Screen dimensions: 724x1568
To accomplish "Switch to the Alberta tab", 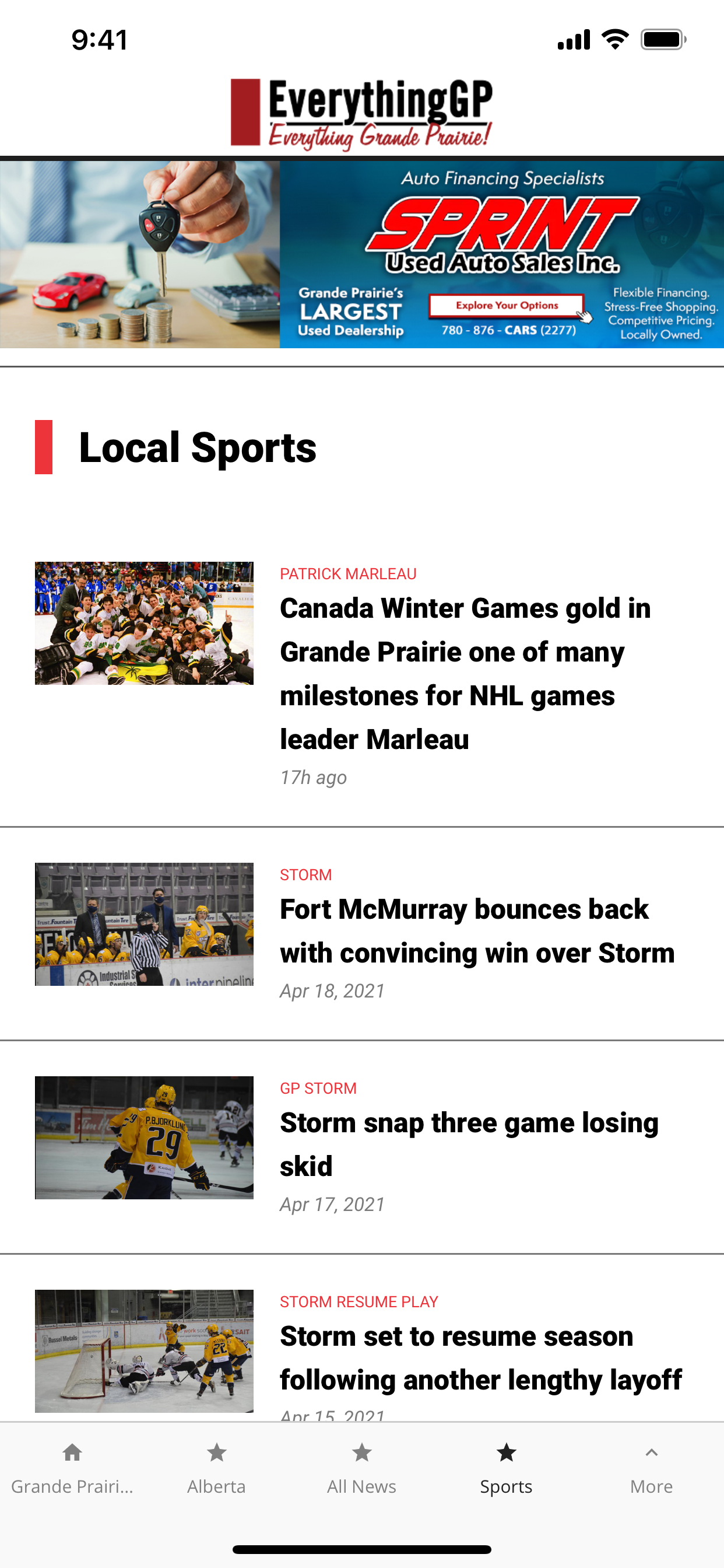I will click(217, 1468).
